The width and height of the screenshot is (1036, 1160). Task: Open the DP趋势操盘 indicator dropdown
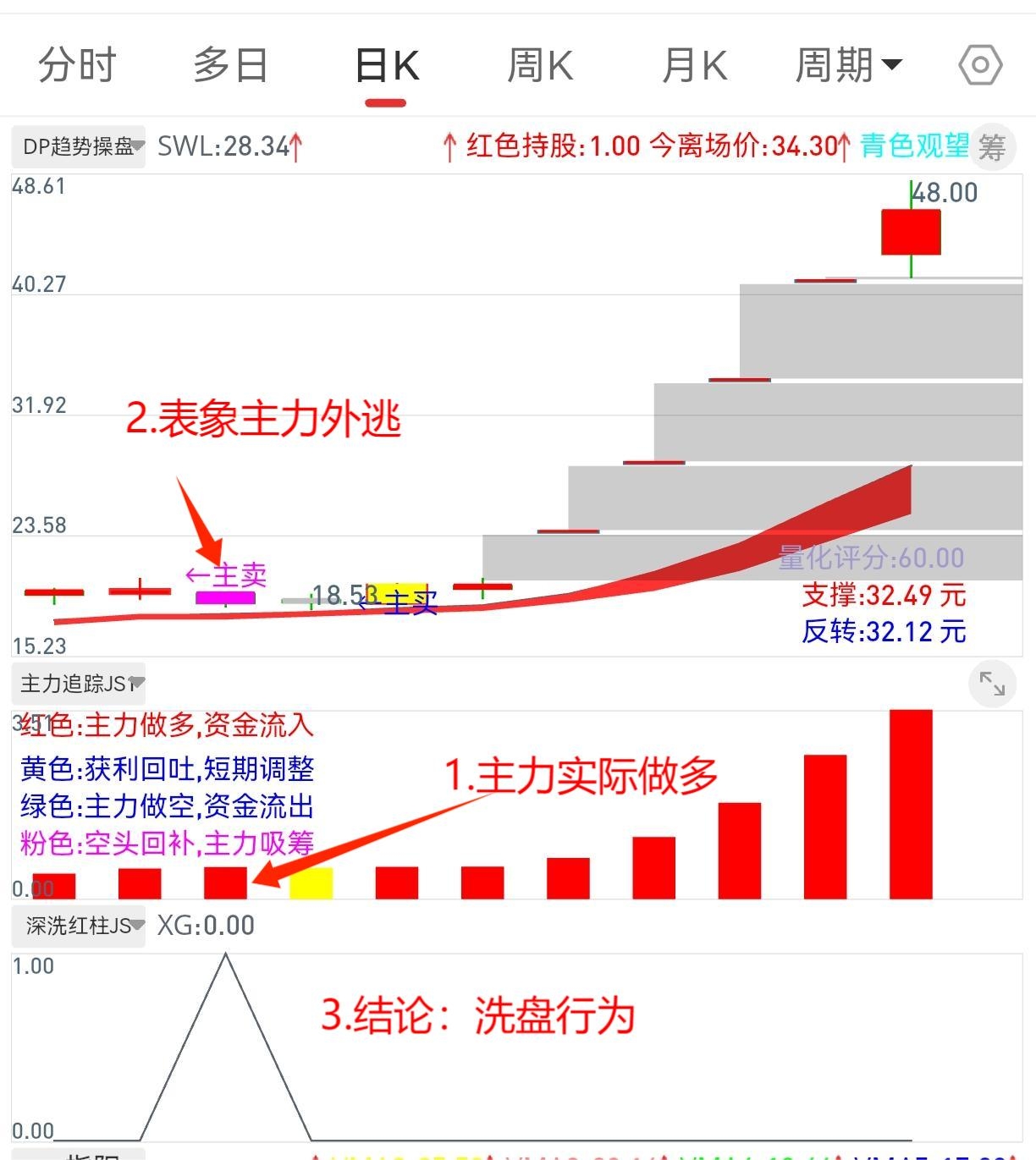click(77, 145)
